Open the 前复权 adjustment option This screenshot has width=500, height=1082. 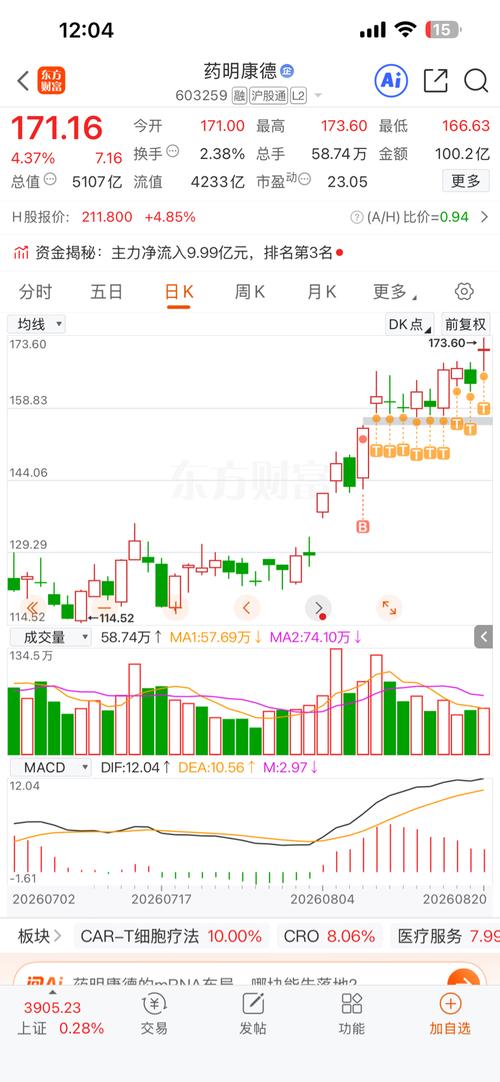(466, 324)
